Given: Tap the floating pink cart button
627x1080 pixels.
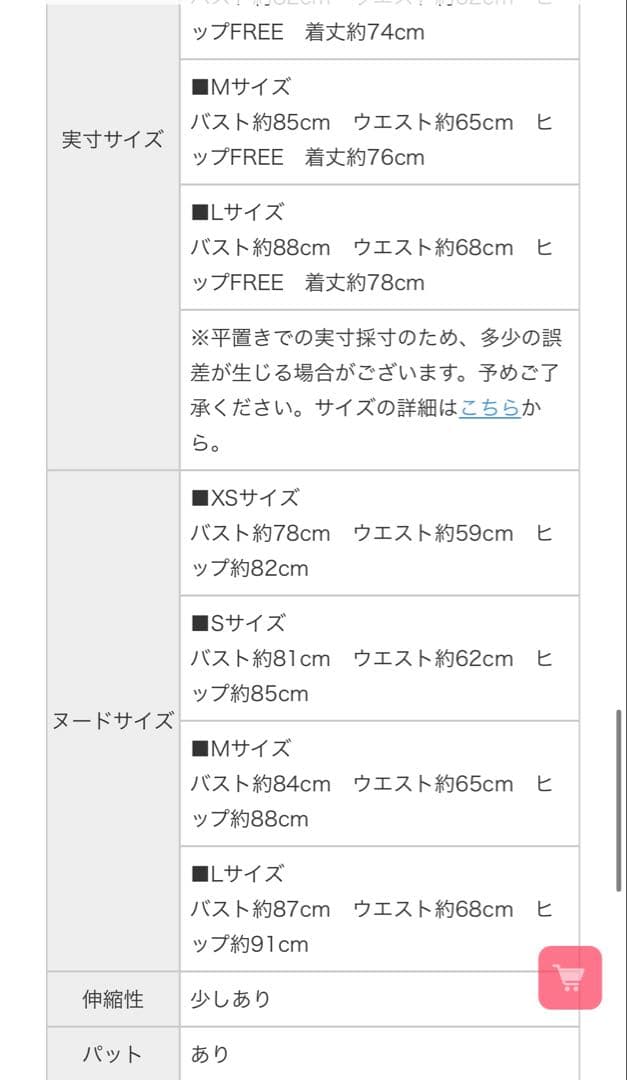Looking at the screenshot, I should [570, 977].
